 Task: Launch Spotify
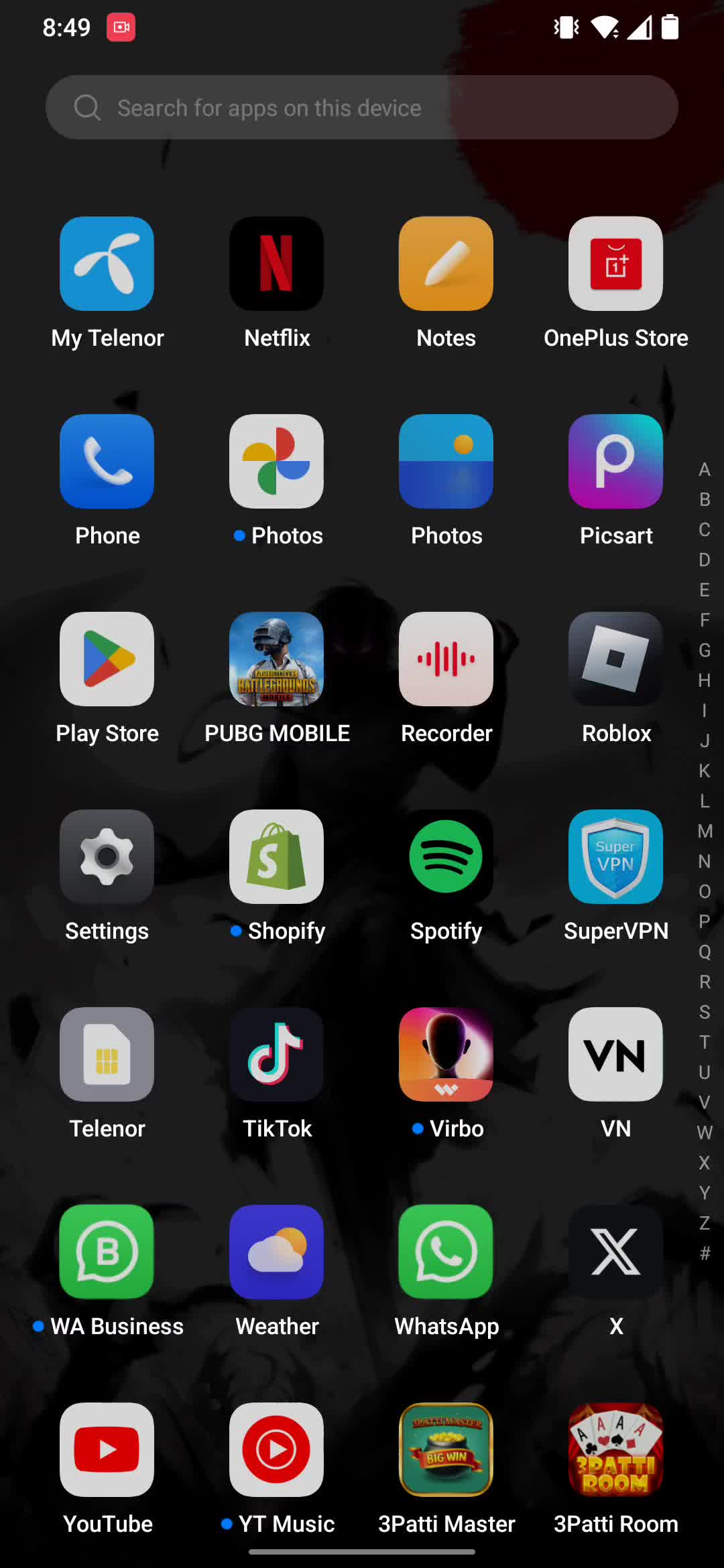click(446, 857)
